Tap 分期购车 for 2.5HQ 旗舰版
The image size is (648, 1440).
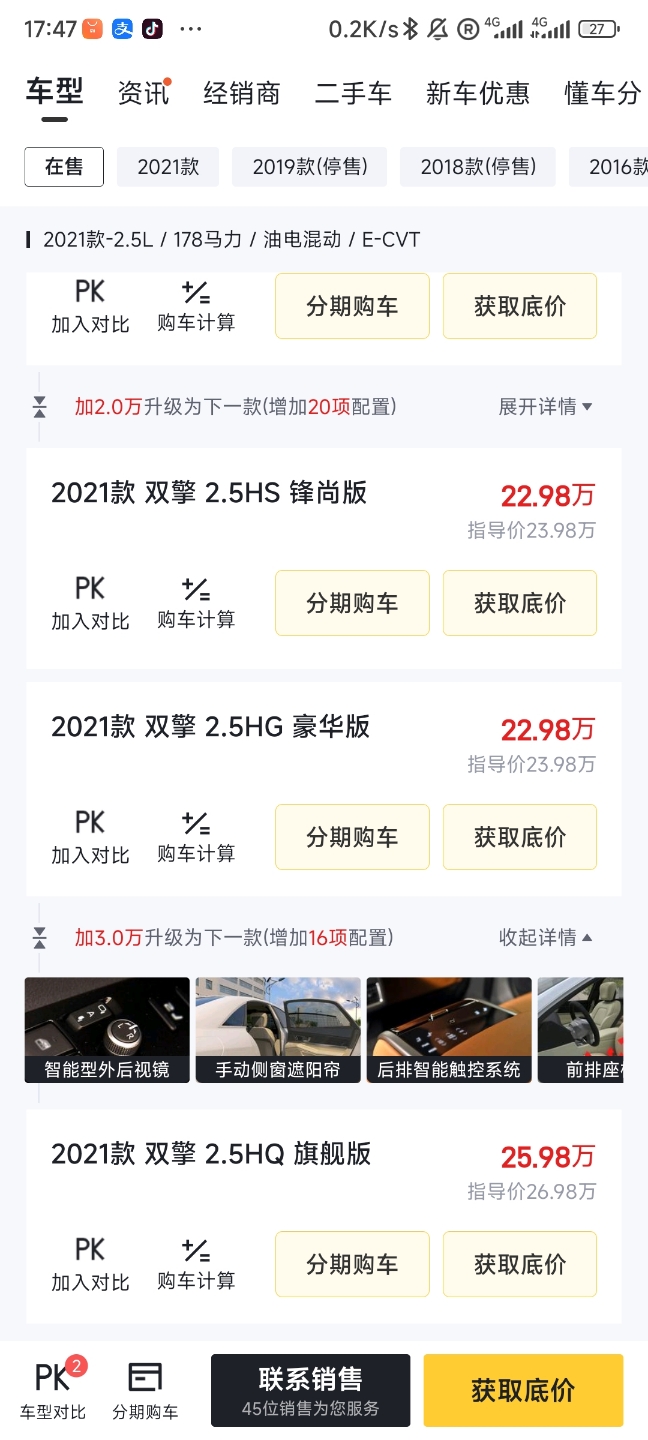[x=352, y=1264]
